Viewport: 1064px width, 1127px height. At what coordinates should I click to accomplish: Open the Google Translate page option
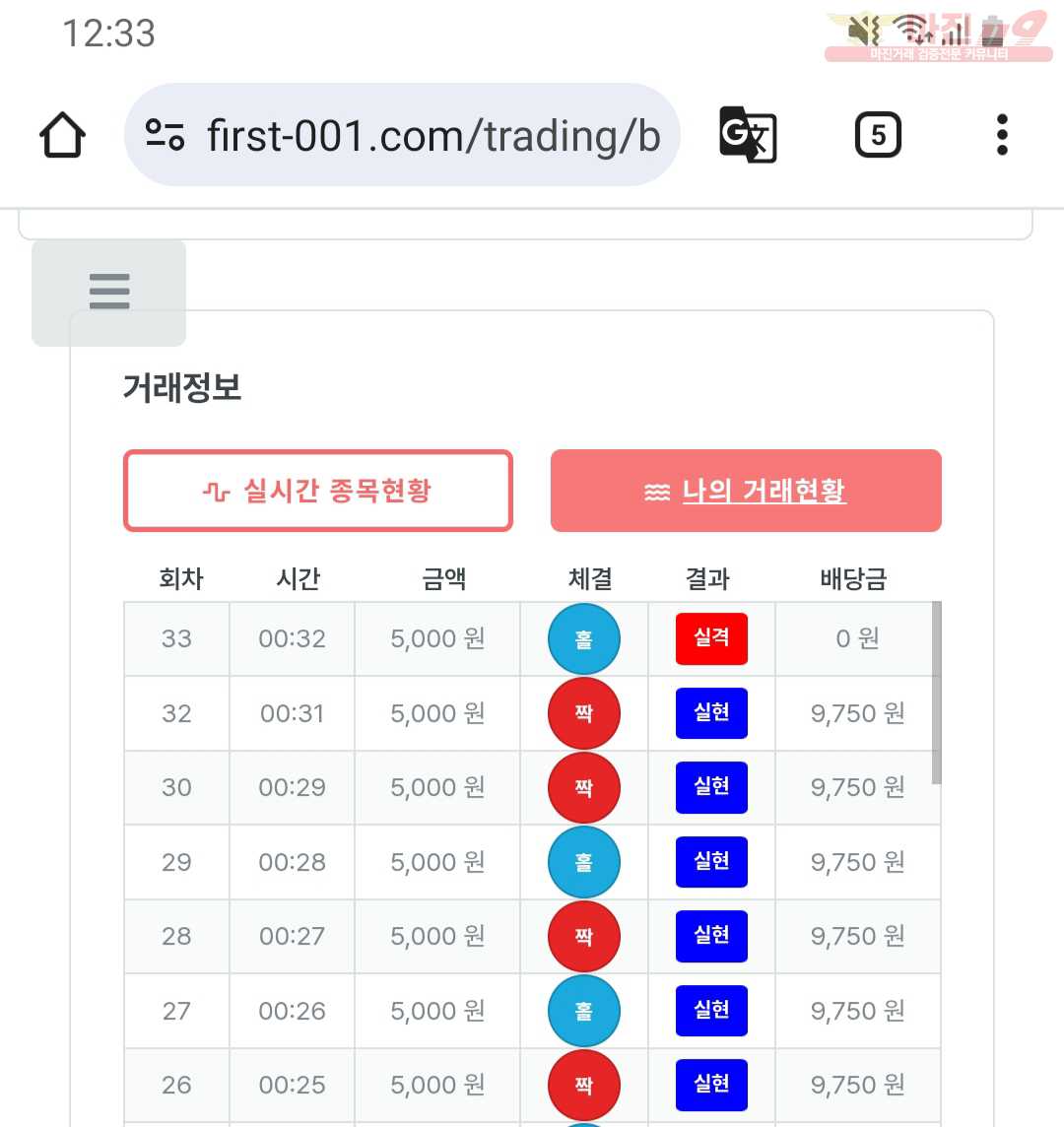coord(748,135)
